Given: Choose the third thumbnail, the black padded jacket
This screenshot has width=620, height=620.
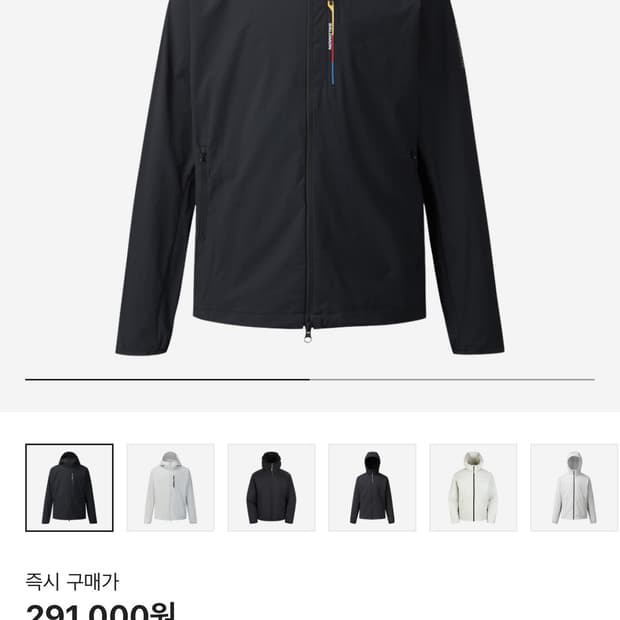Looking at the screenshot, I should [x=271, y=488].
